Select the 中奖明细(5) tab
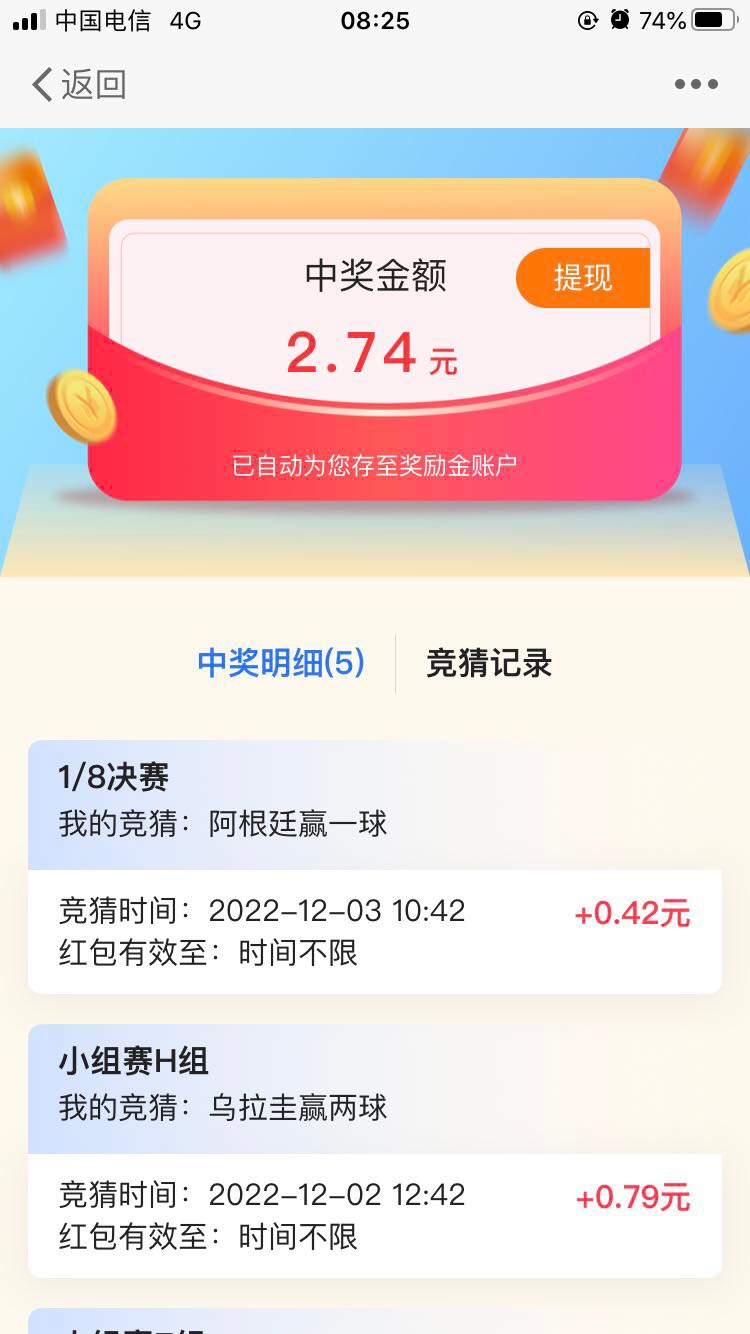 (x=281, y=663)
